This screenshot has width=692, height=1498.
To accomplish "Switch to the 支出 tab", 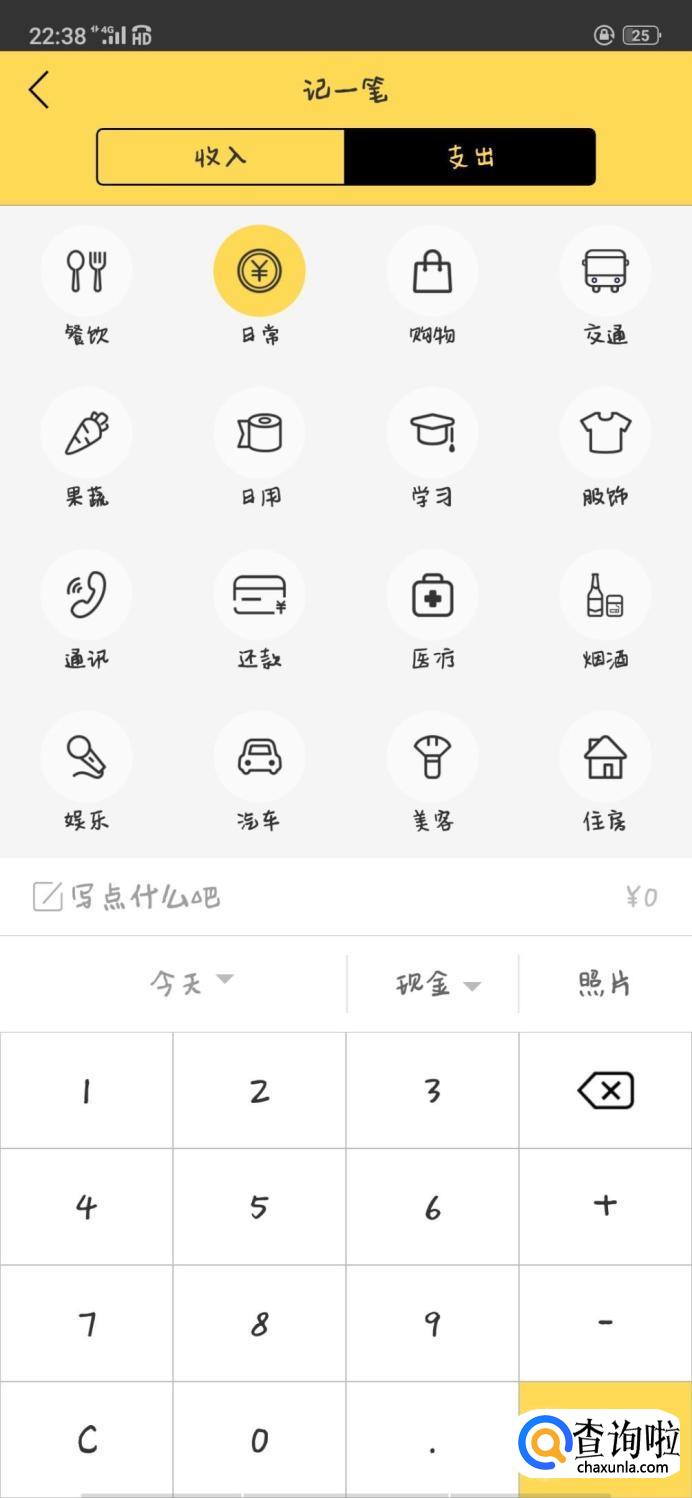I will [x=470, y=157].
